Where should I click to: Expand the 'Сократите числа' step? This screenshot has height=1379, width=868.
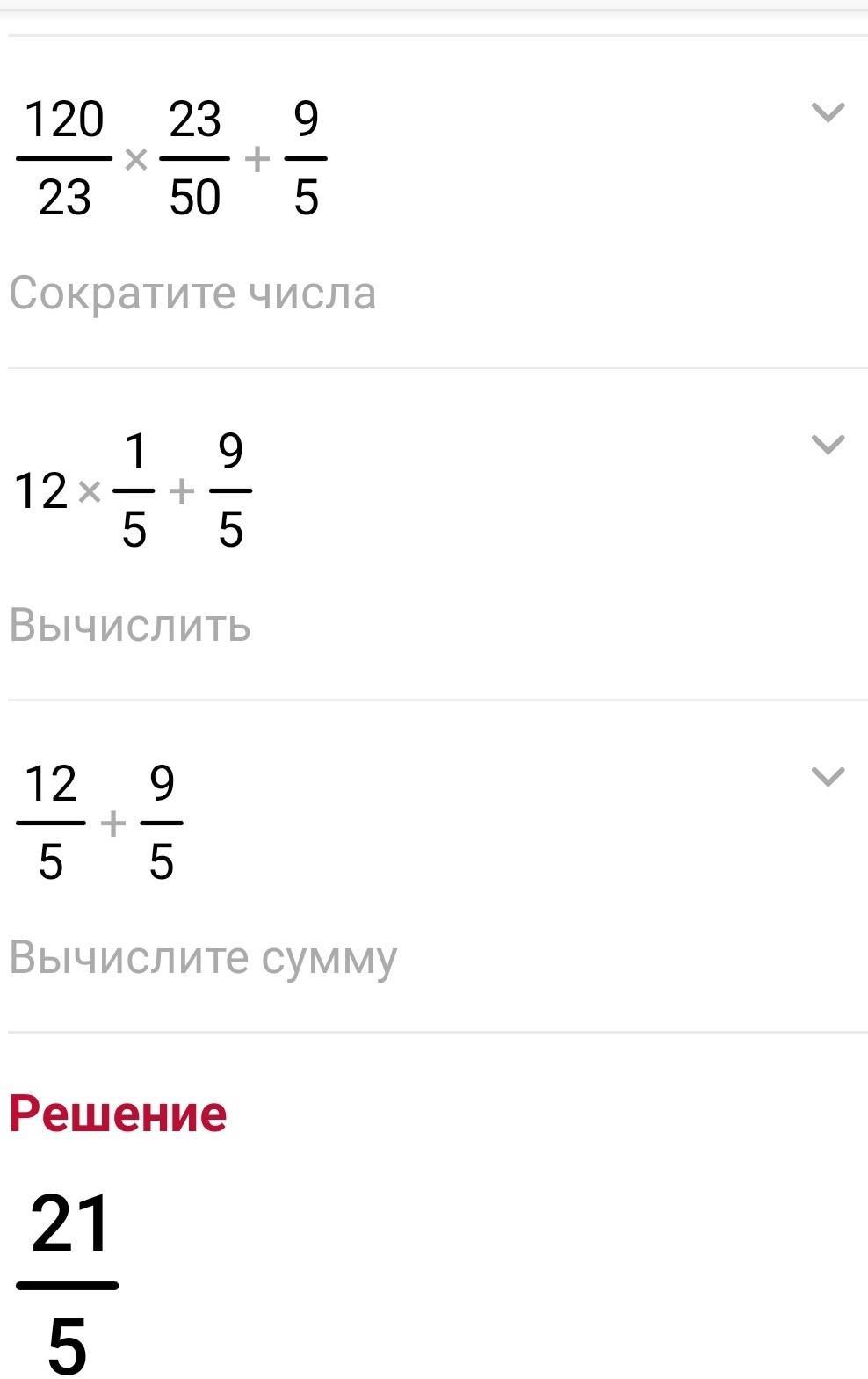click(x=827, y=112)
